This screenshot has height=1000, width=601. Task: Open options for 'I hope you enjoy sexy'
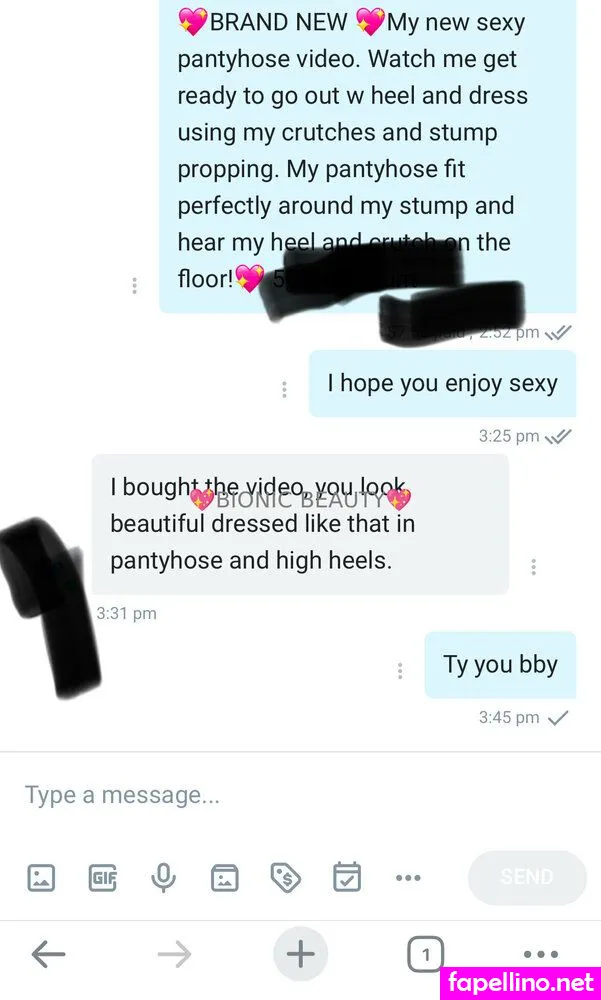[x=285, y=390]
